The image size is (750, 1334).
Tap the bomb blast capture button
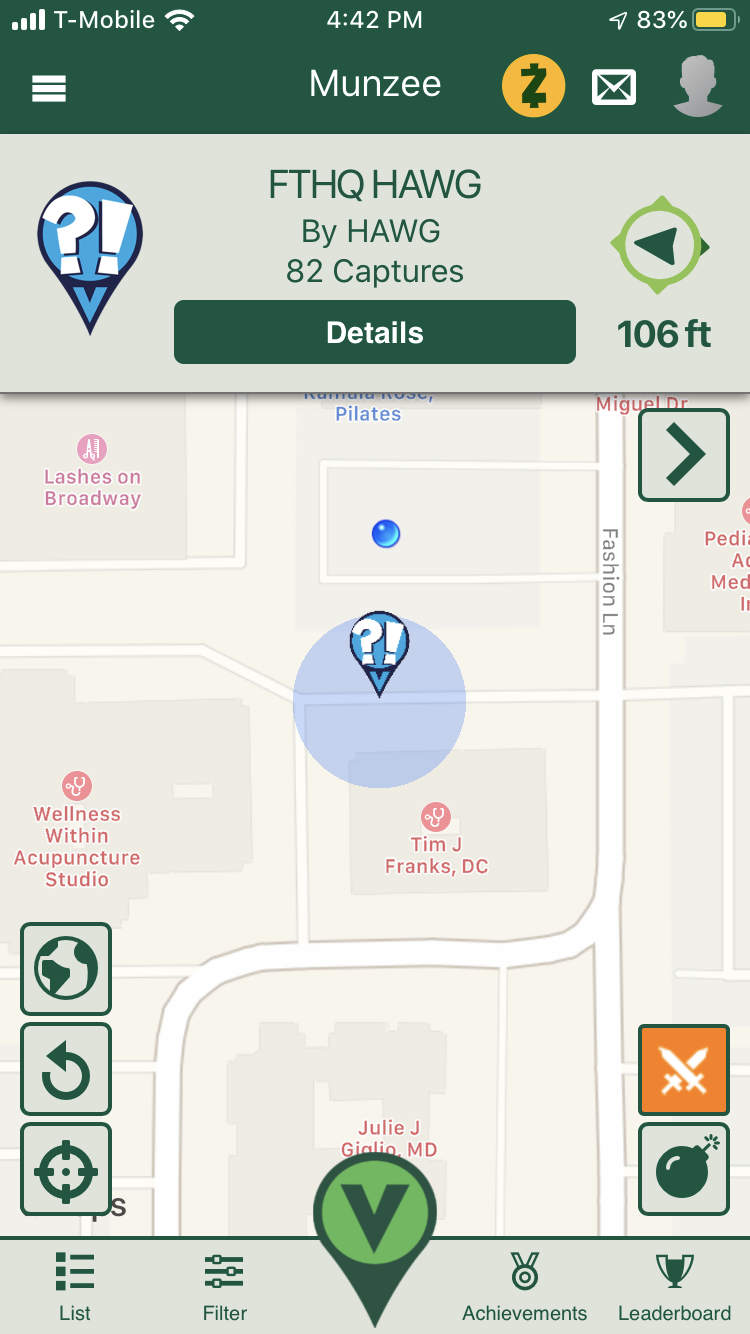point(684,1169)
